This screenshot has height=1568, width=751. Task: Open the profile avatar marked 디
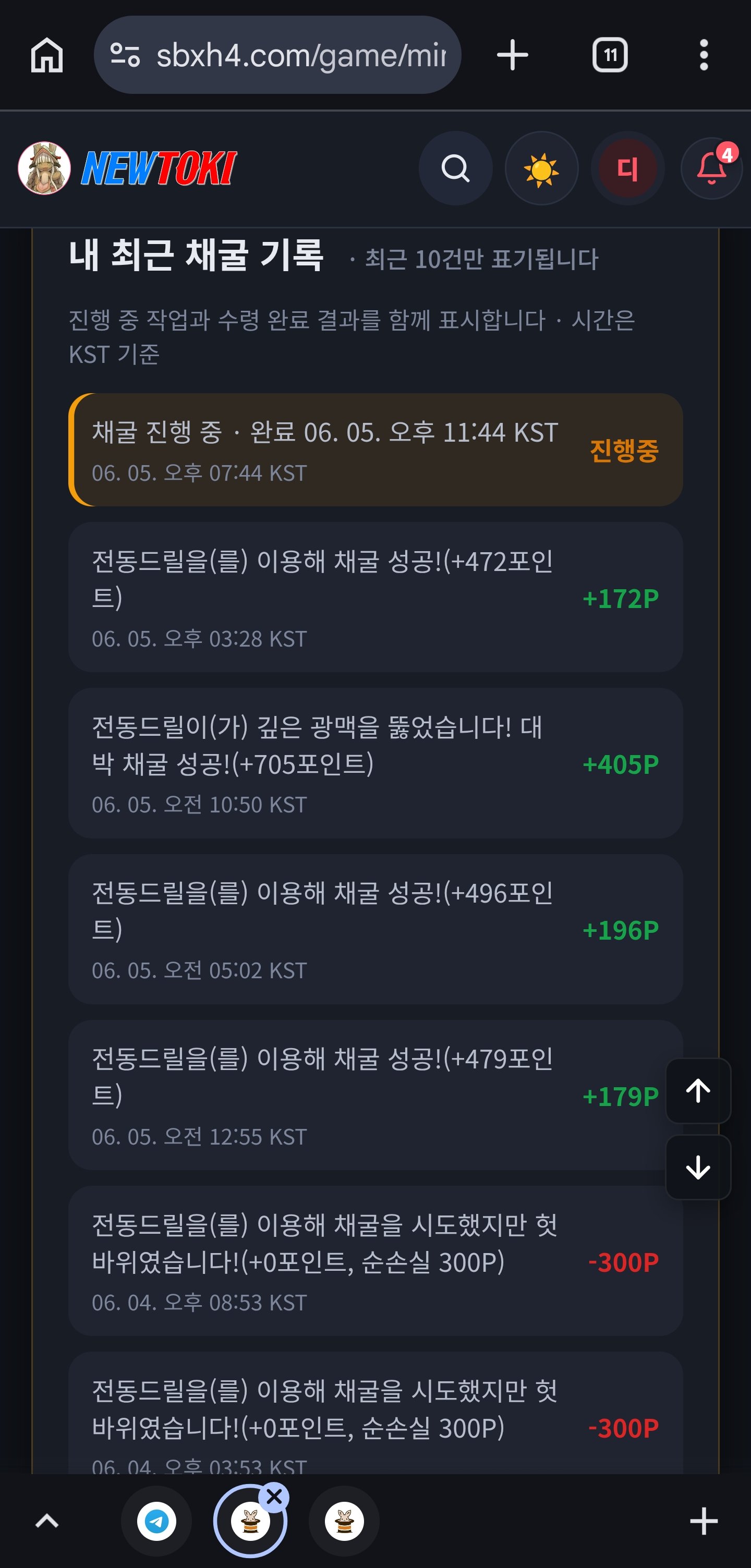627,168
